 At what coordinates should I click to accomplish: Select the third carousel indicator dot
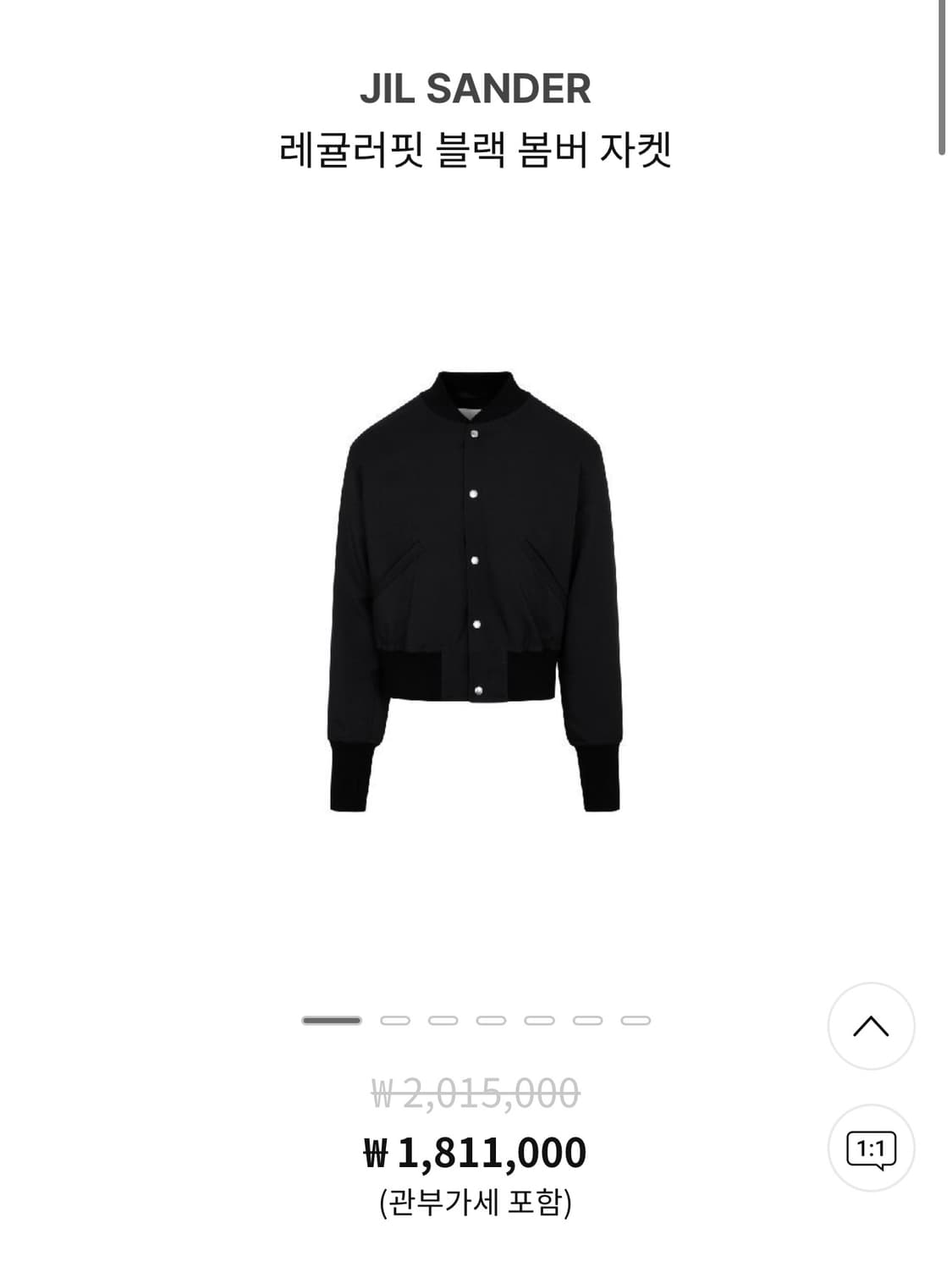coord(443,1022)
